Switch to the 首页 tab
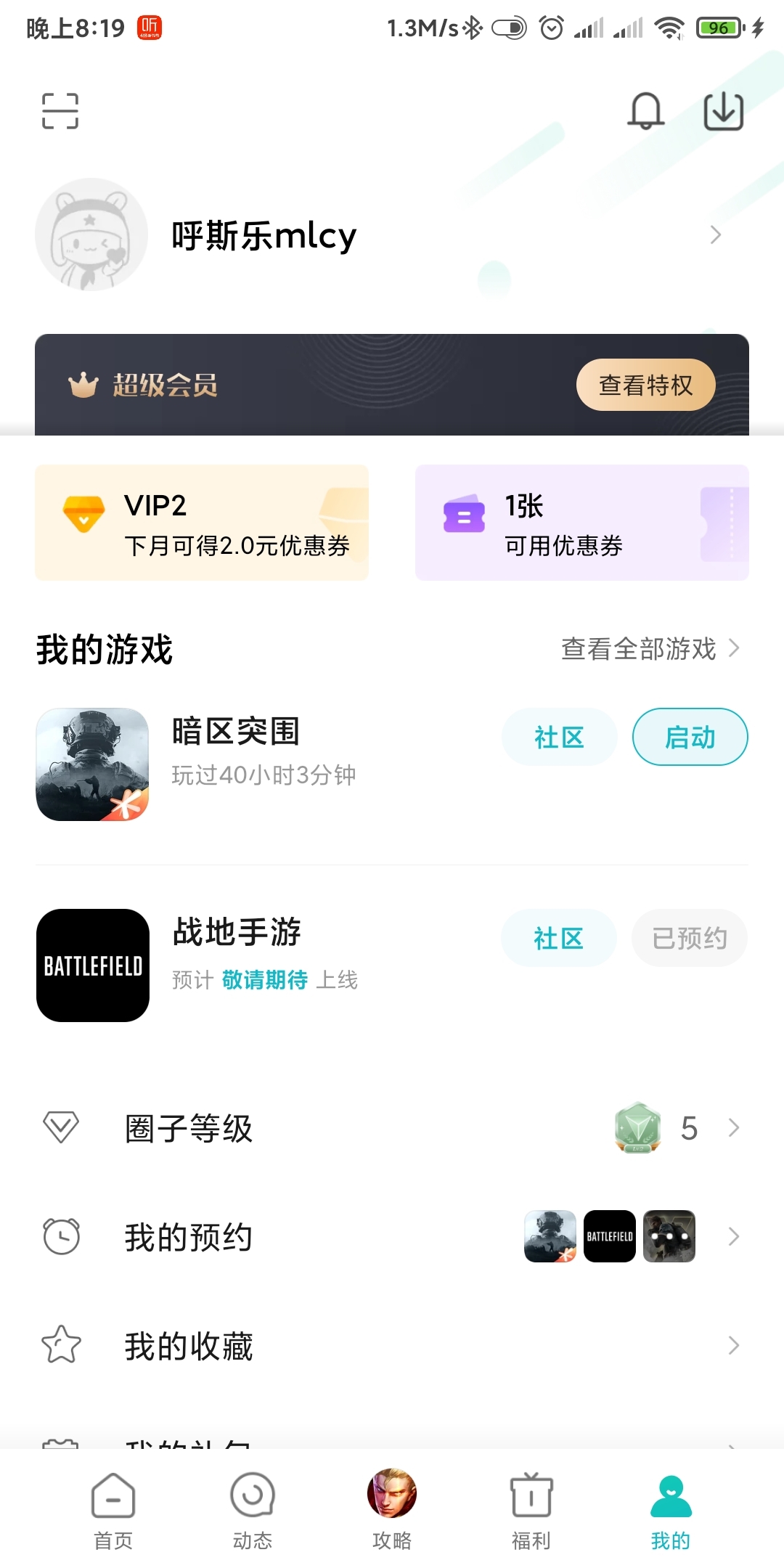Screen dimensions: 784x1568 pyautogui.click(x=113, y=1510)
